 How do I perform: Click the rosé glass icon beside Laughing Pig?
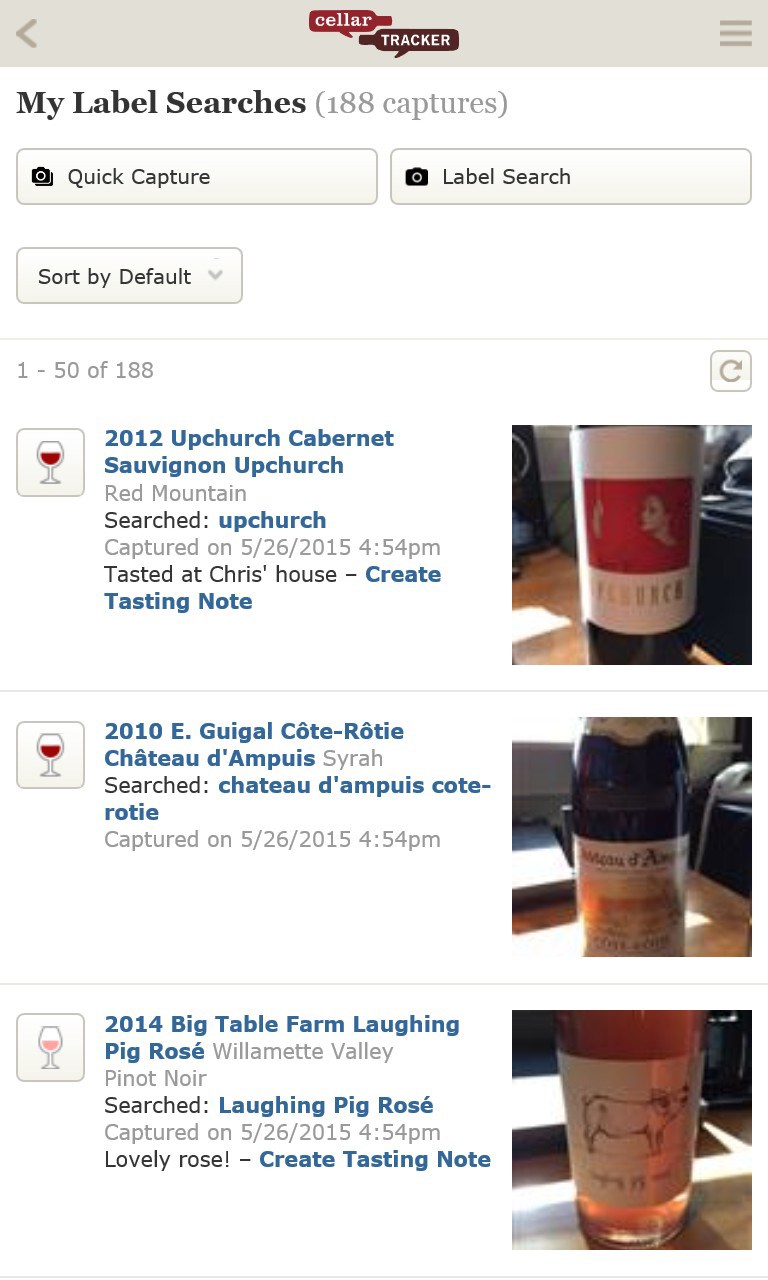coord(50,1047)
